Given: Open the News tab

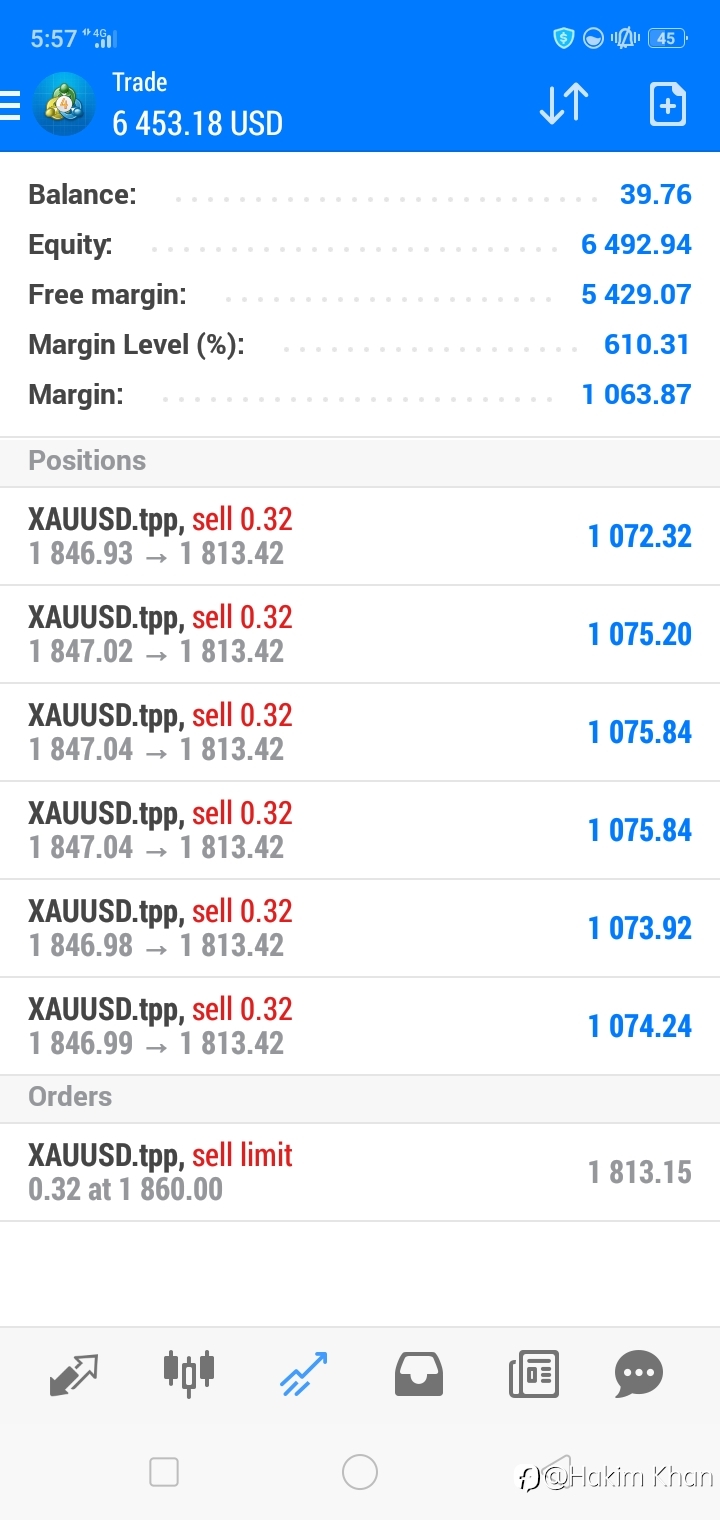Looking at the screenshot, I should point(534,1374).
